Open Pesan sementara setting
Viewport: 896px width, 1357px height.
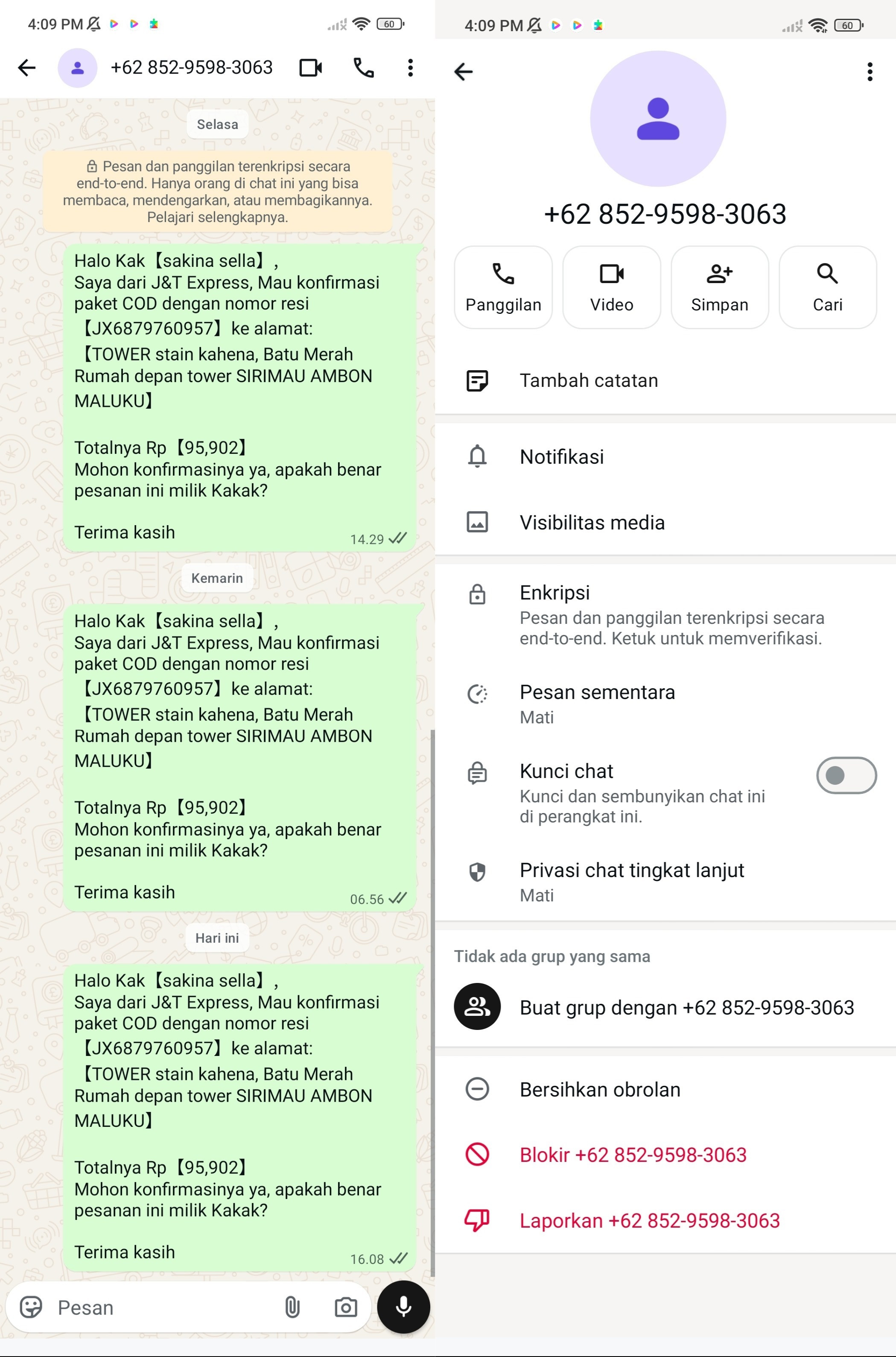click(665, 704)
